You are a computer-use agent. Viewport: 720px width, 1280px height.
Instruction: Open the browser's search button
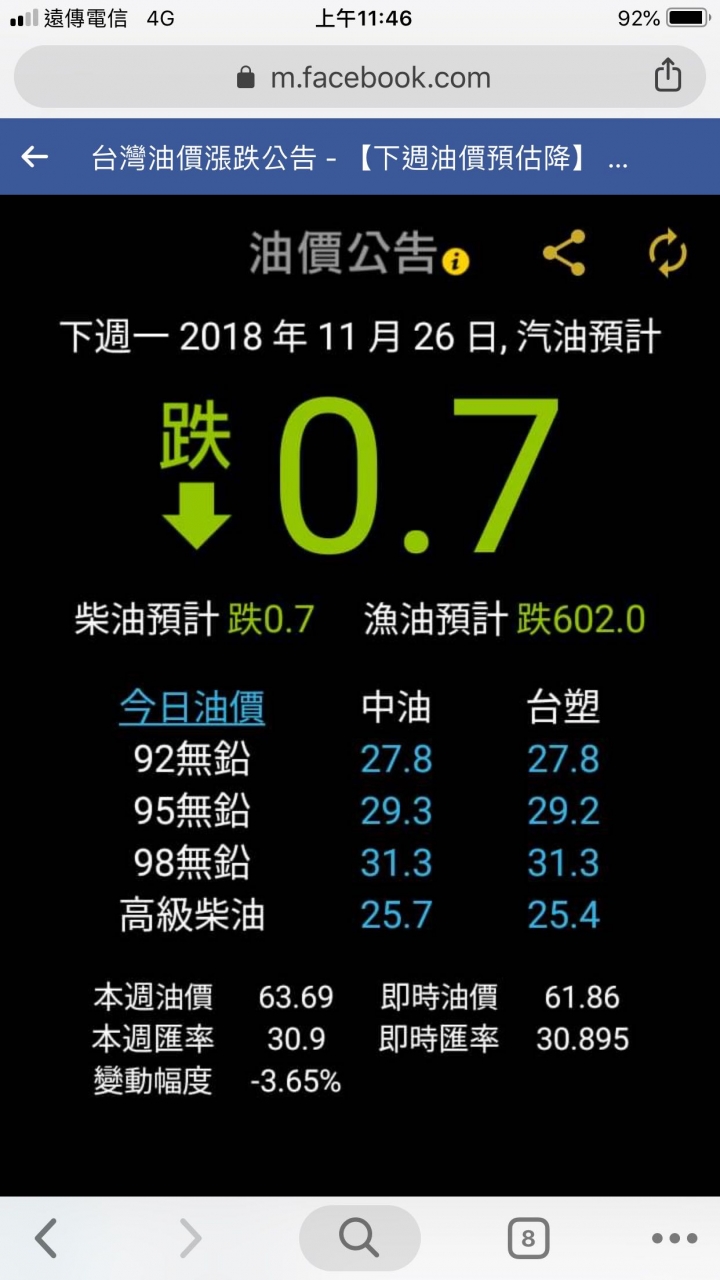pos(359,1239)
